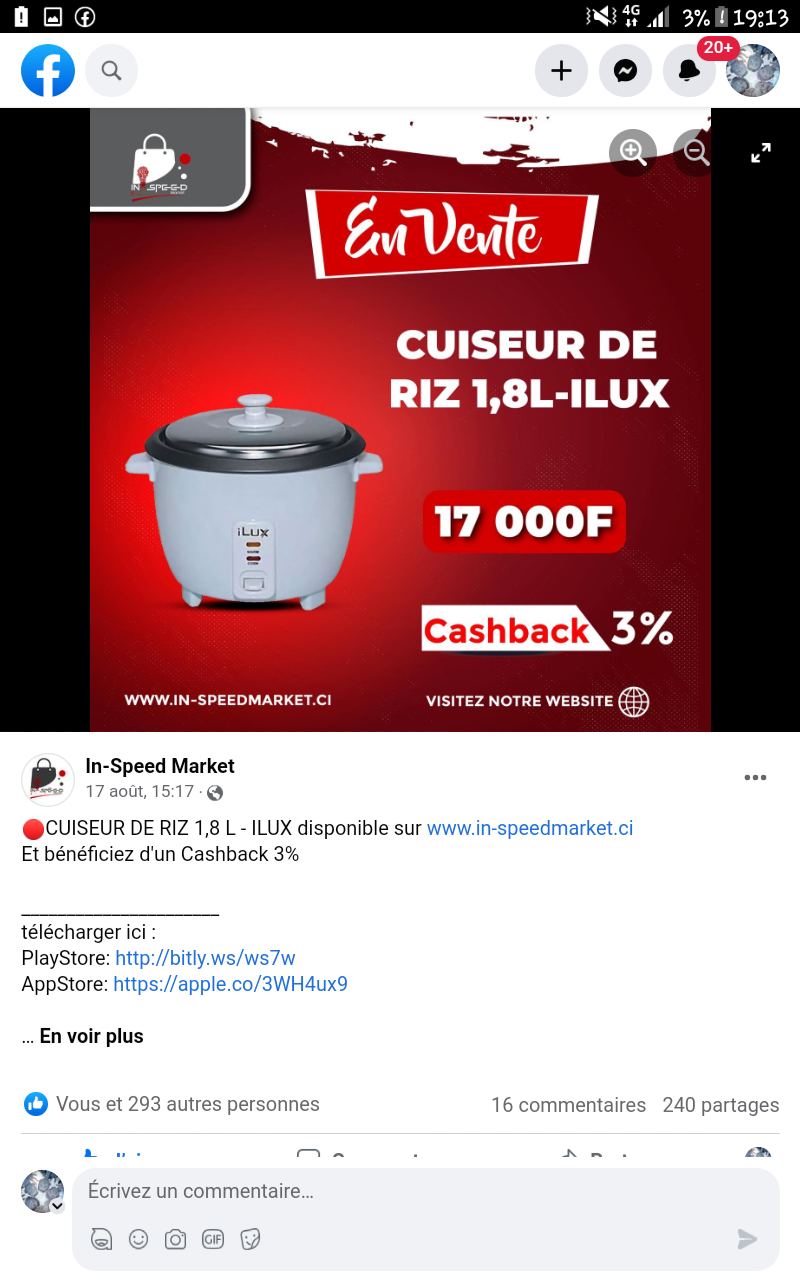Open Facebook search
The height and width of the screenshot is (1280, 800).
click(111, 71)
